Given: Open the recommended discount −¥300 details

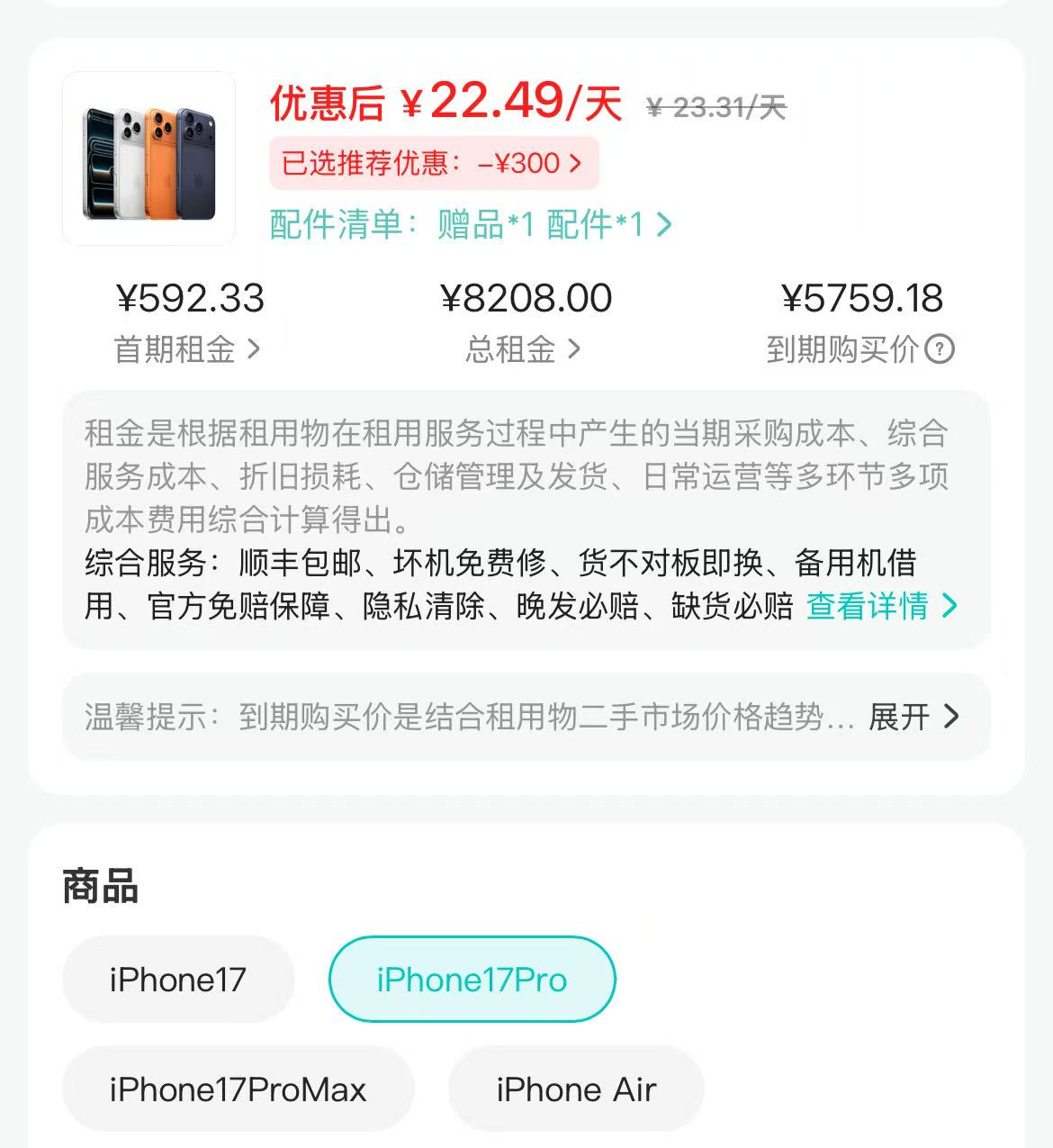Looking at the screenshot, I should coord(433,163).
